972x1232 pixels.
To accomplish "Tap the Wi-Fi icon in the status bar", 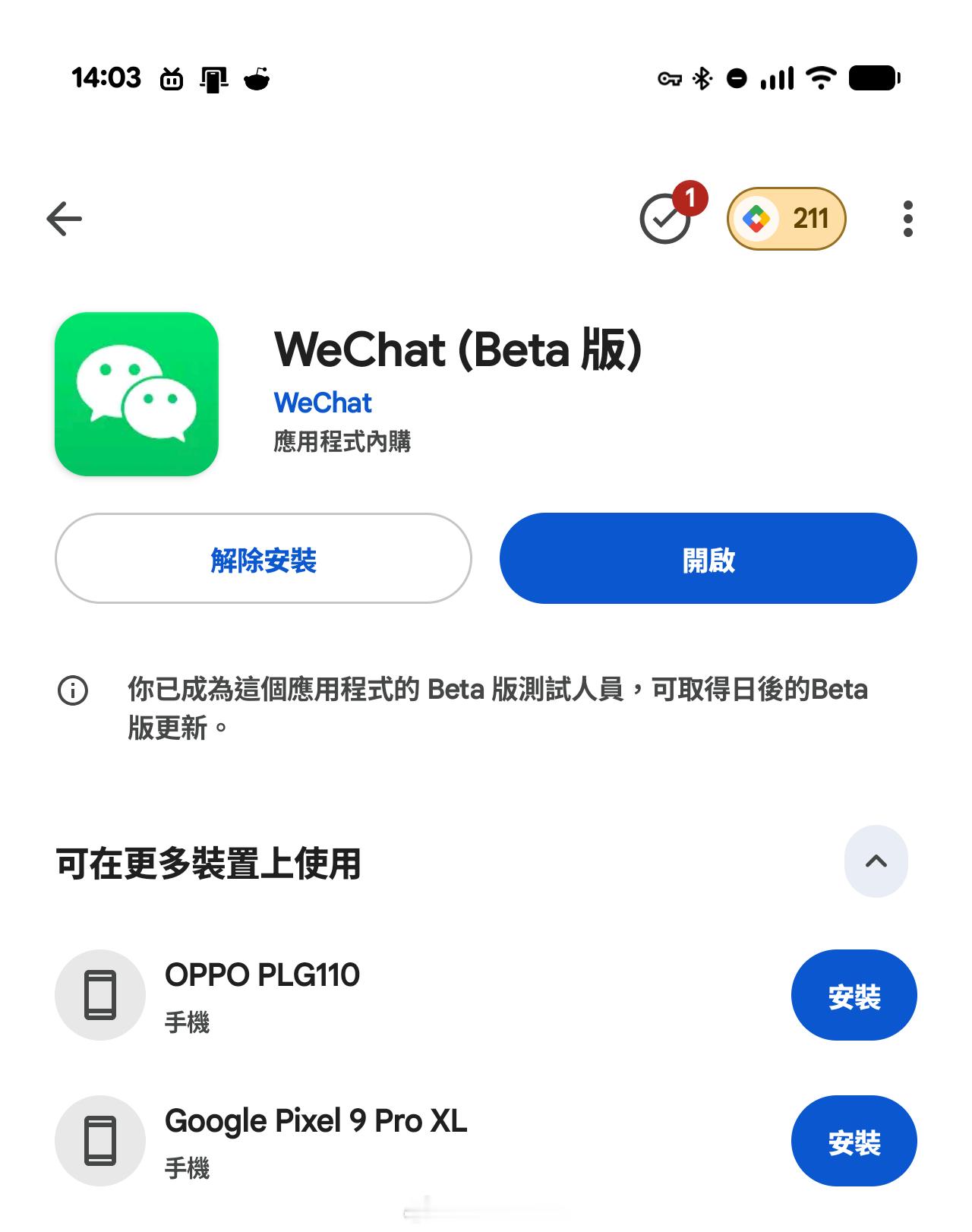I will [x=821, y=78].
